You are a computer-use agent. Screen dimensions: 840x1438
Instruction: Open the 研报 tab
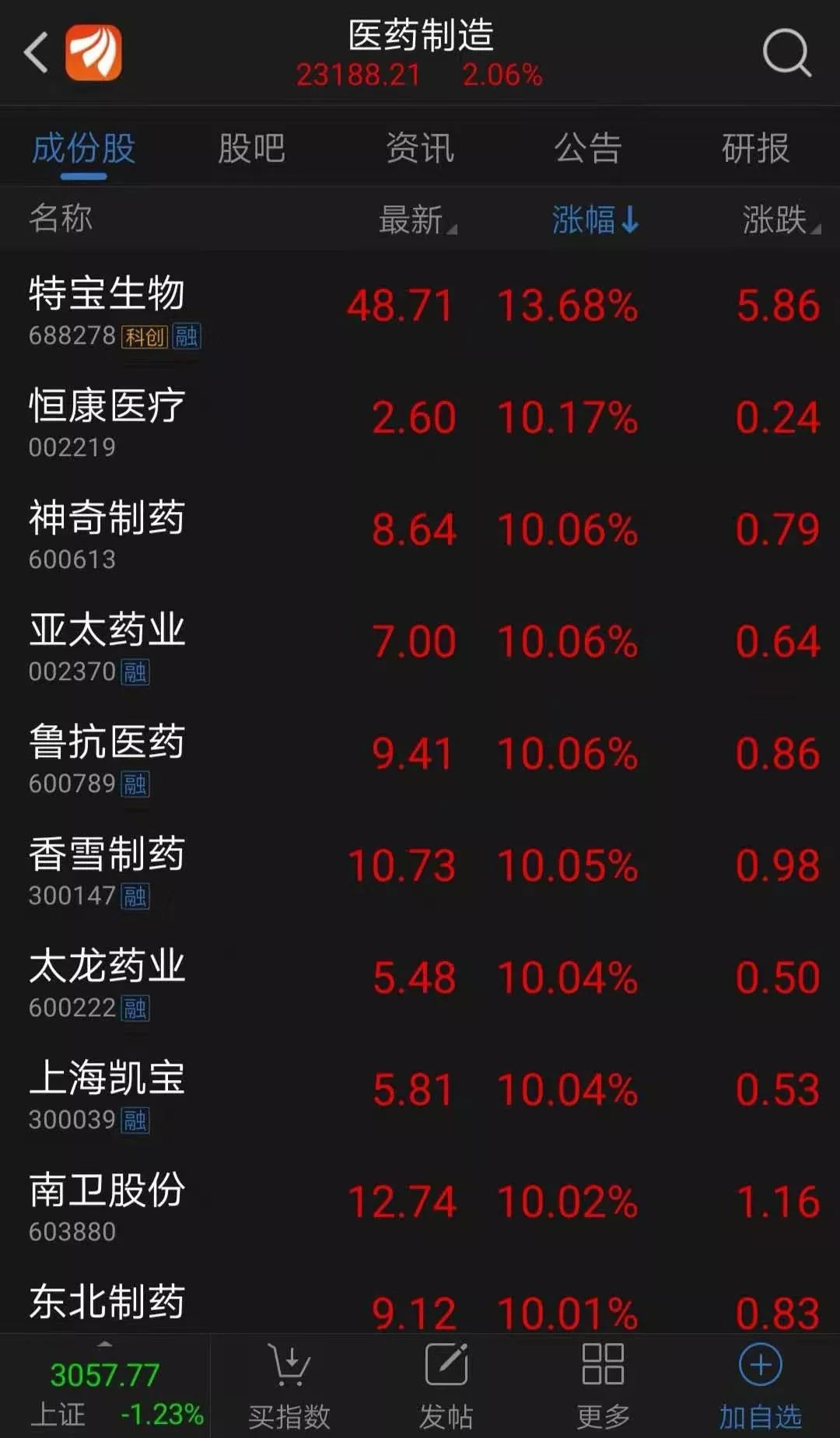[755, 148]
